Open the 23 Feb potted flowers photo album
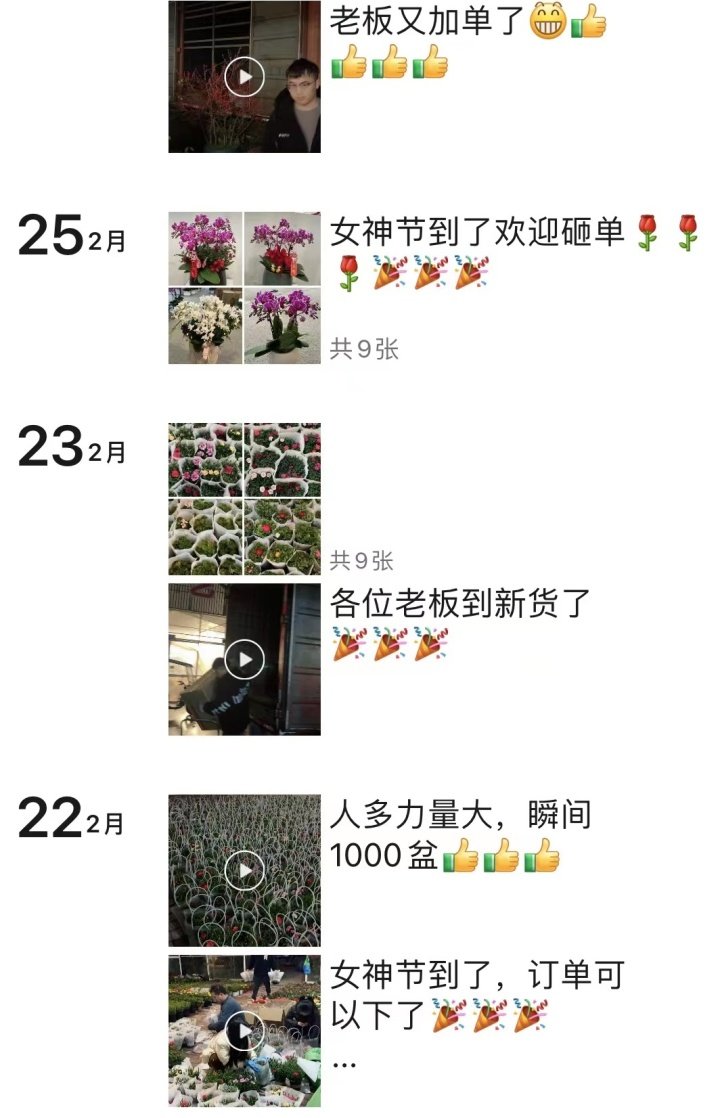The image size is (720, 1118). 244,499
